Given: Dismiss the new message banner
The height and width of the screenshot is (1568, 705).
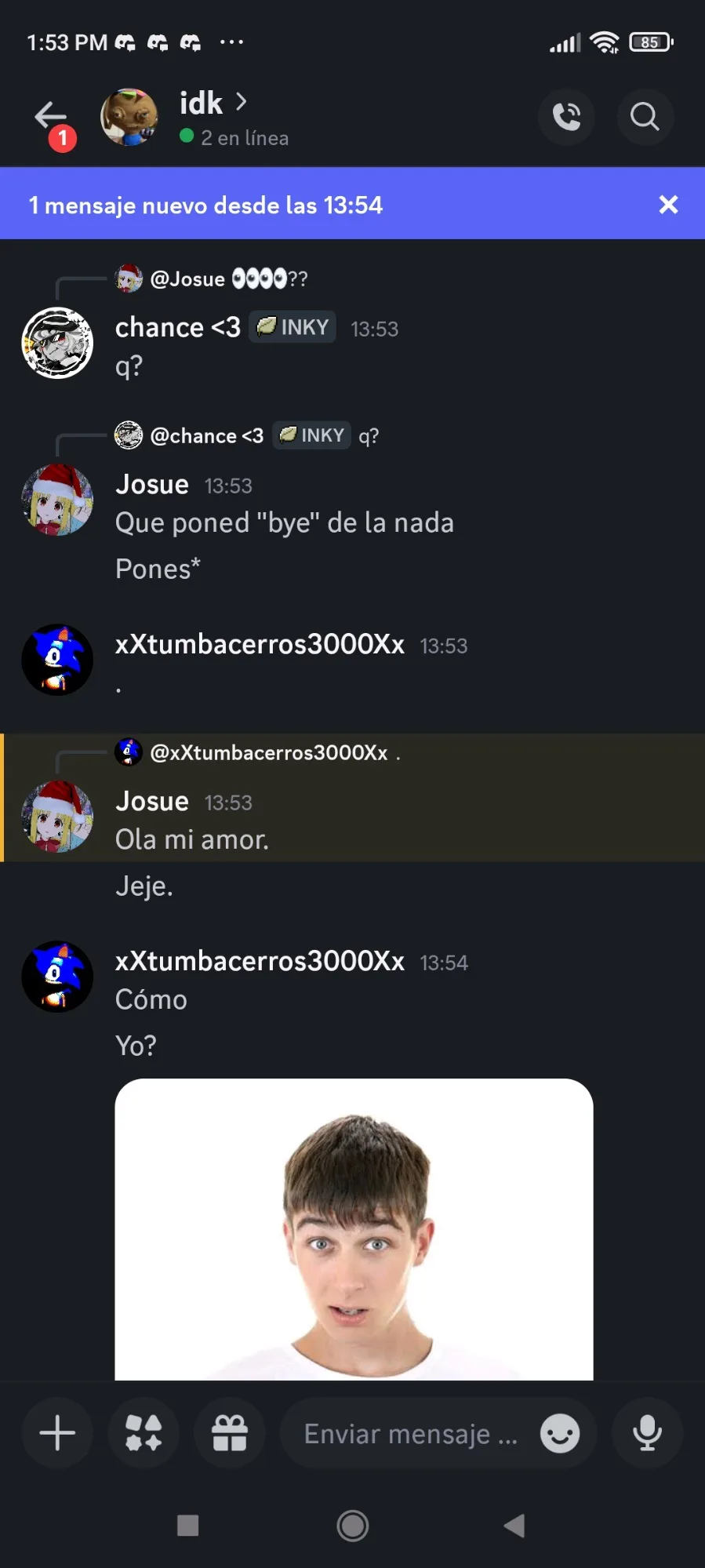Looking at the screenshot, I should [x=668, y=205].
